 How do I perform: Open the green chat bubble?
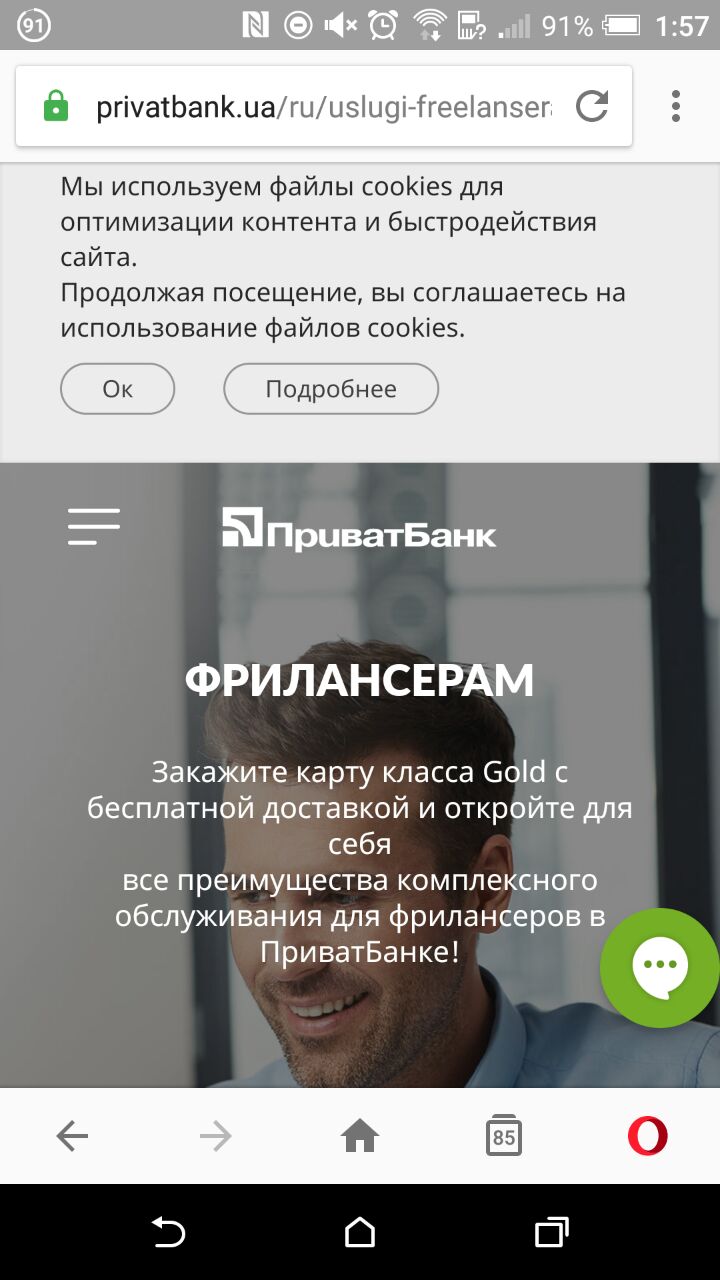pyautogui.click(x=659, y=966)
